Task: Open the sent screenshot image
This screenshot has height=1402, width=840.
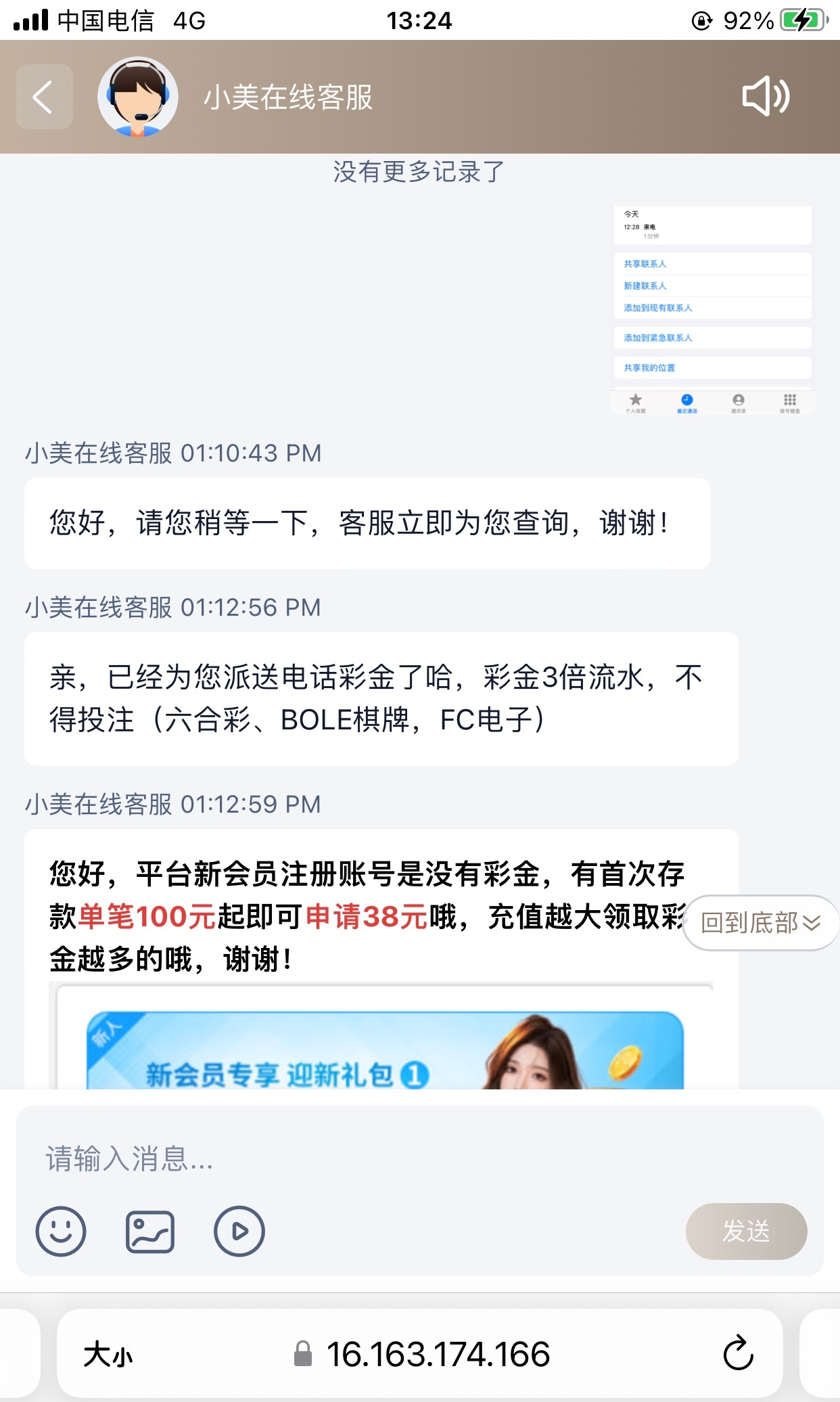Action: point(713,311)
